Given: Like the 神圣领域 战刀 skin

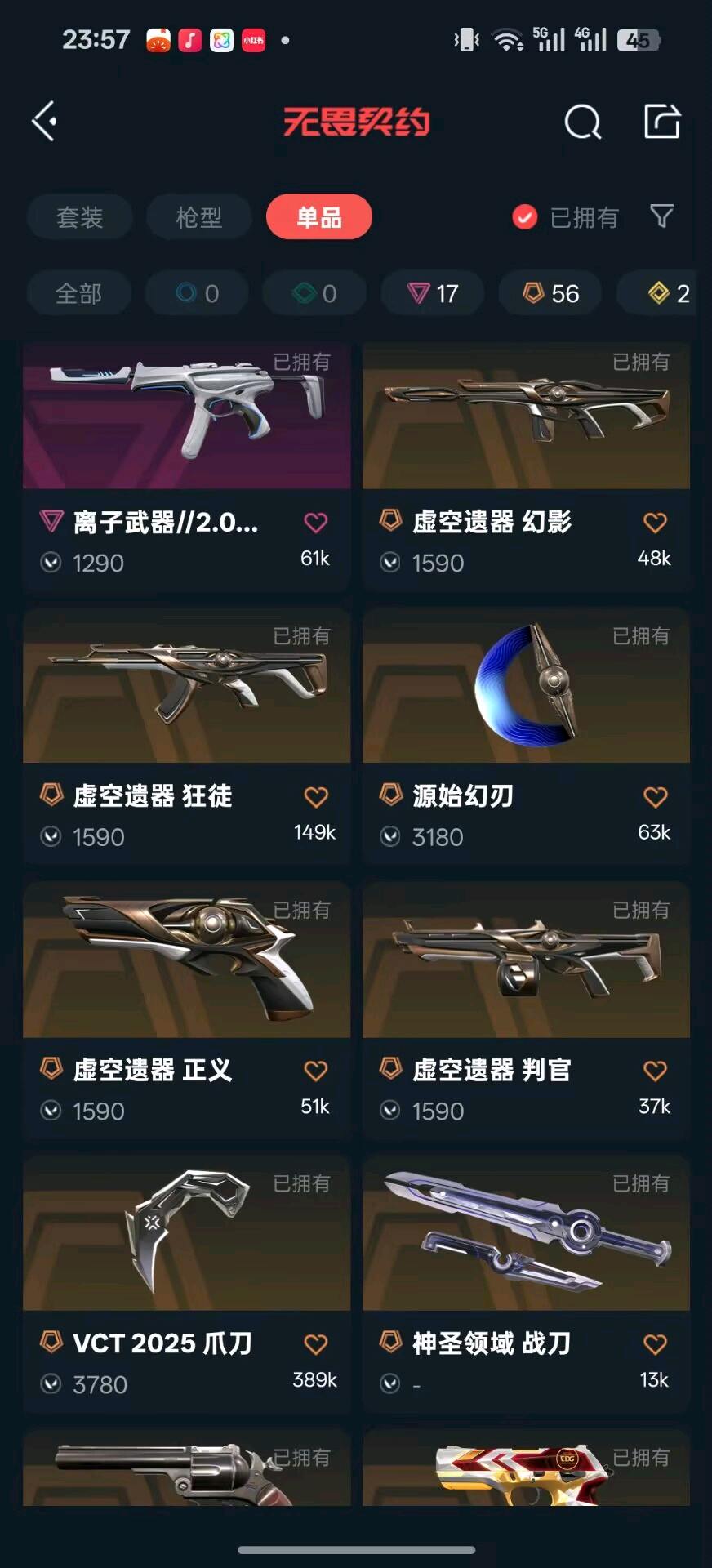Looking at the screenshot, I should tap(655, 1343).
